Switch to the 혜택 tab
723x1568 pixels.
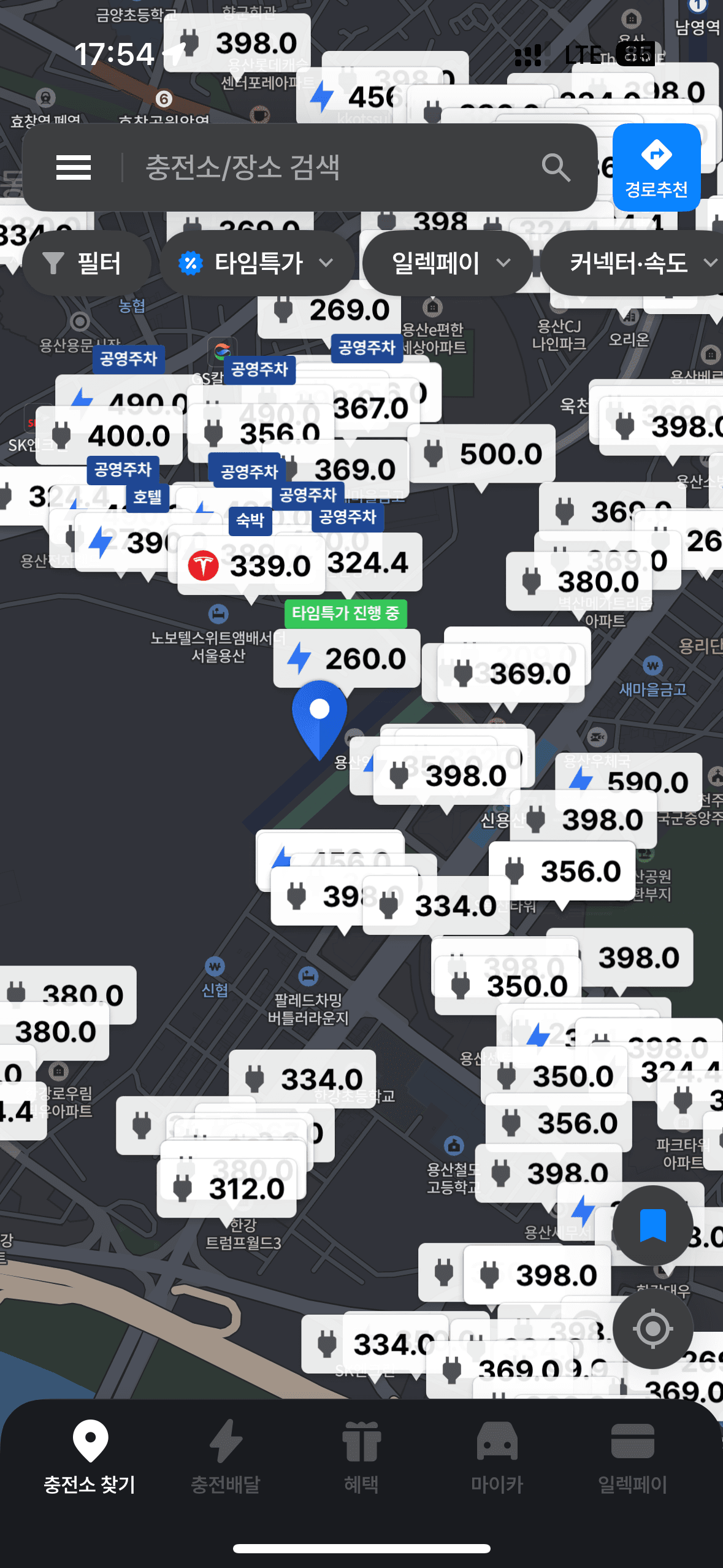click(361, 1458)
